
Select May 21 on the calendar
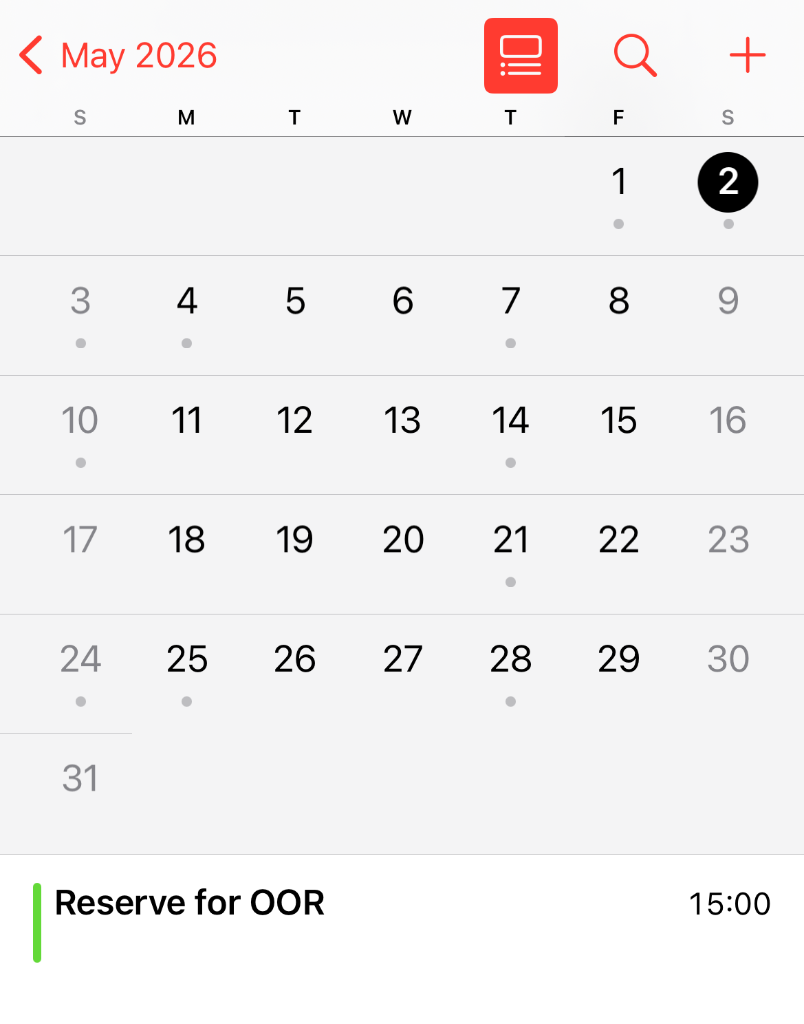click(511, 540)
